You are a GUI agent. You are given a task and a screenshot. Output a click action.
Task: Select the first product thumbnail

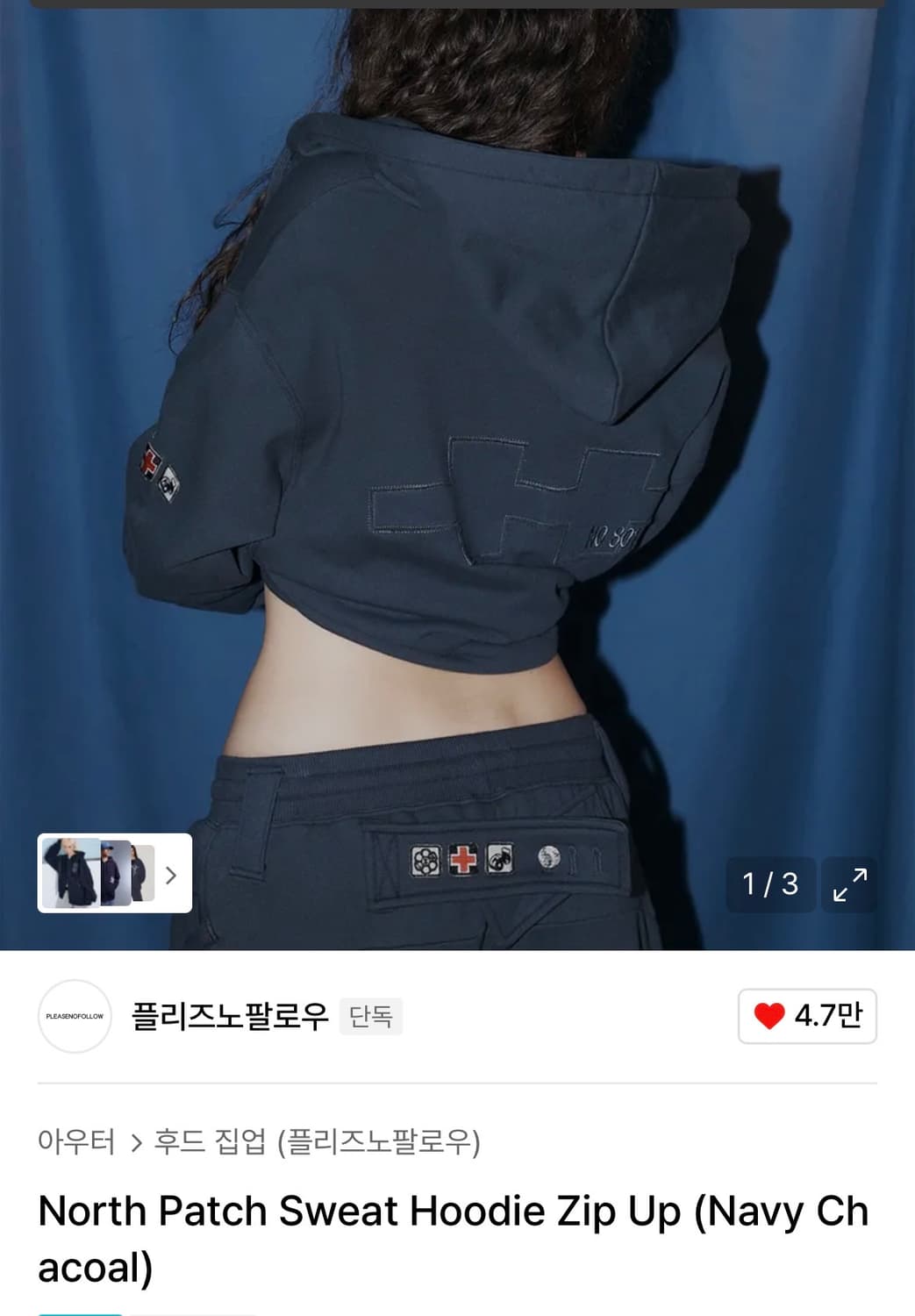point(70,873)
